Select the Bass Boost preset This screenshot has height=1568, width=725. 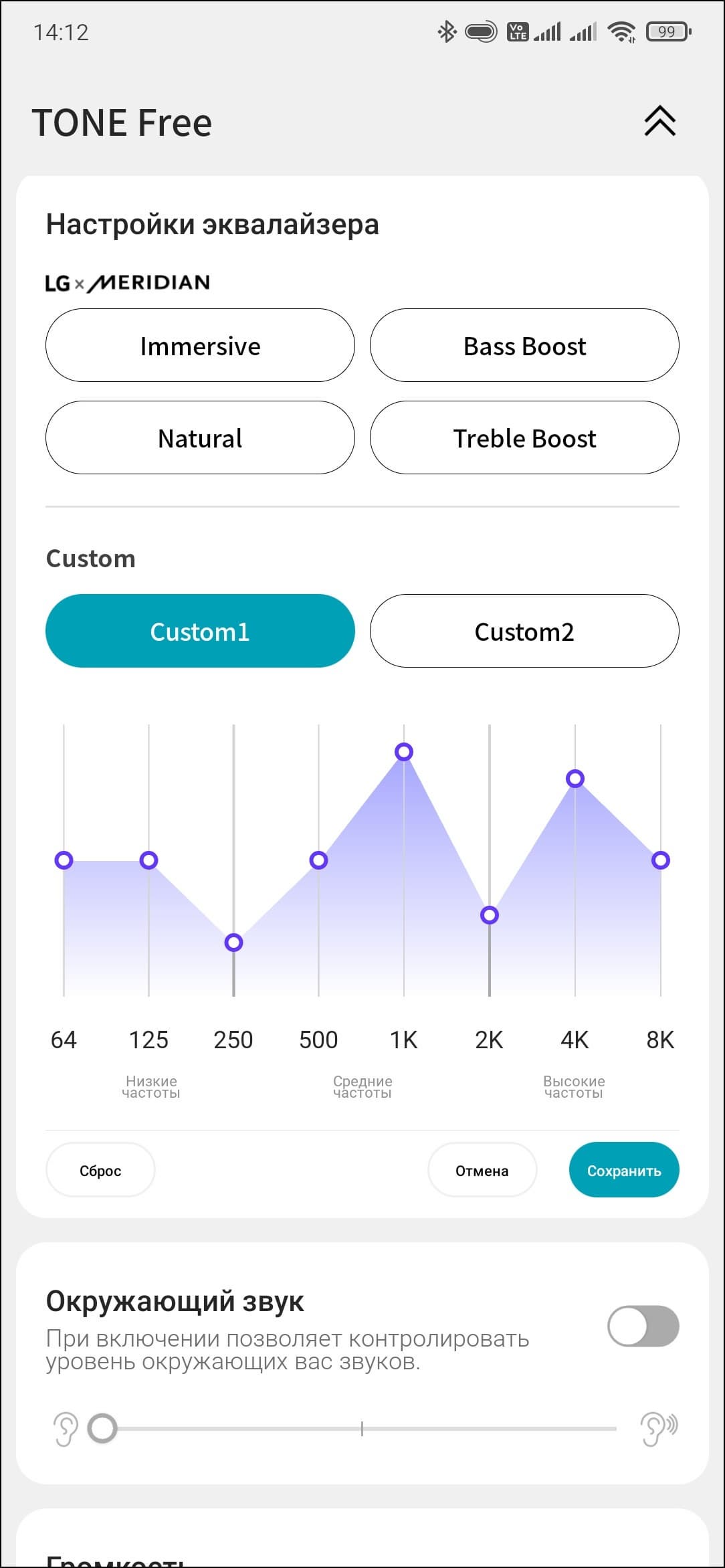coord(524,346)
